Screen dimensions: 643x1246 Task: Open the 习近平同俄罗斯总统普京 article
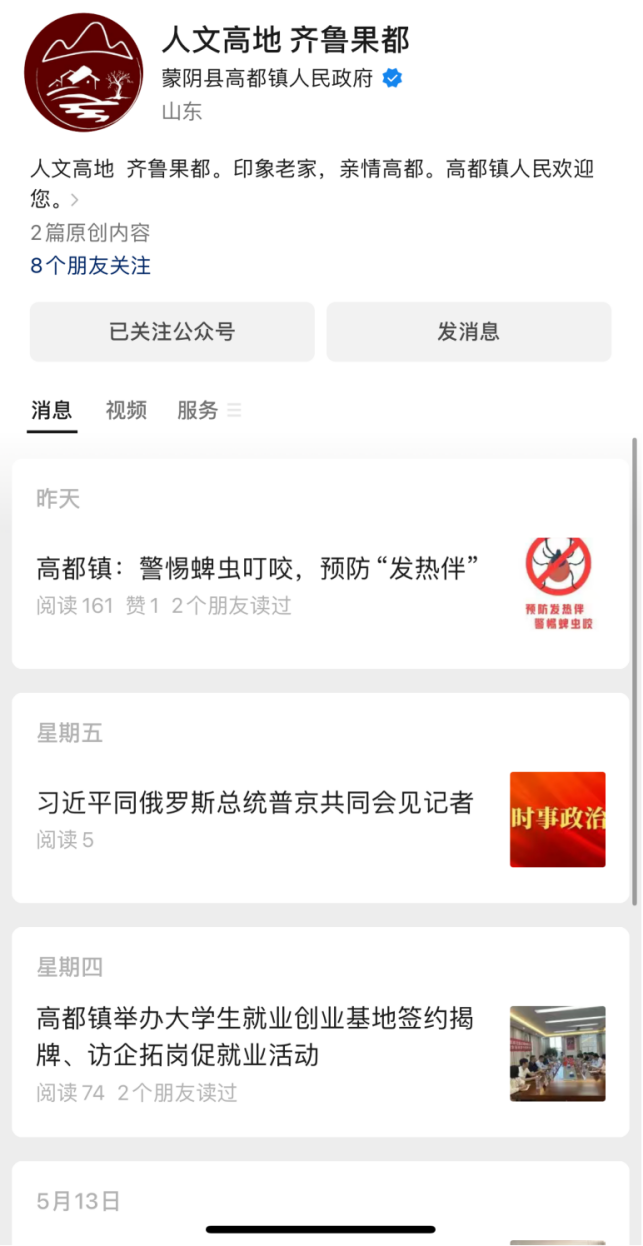tap(255, 803)
